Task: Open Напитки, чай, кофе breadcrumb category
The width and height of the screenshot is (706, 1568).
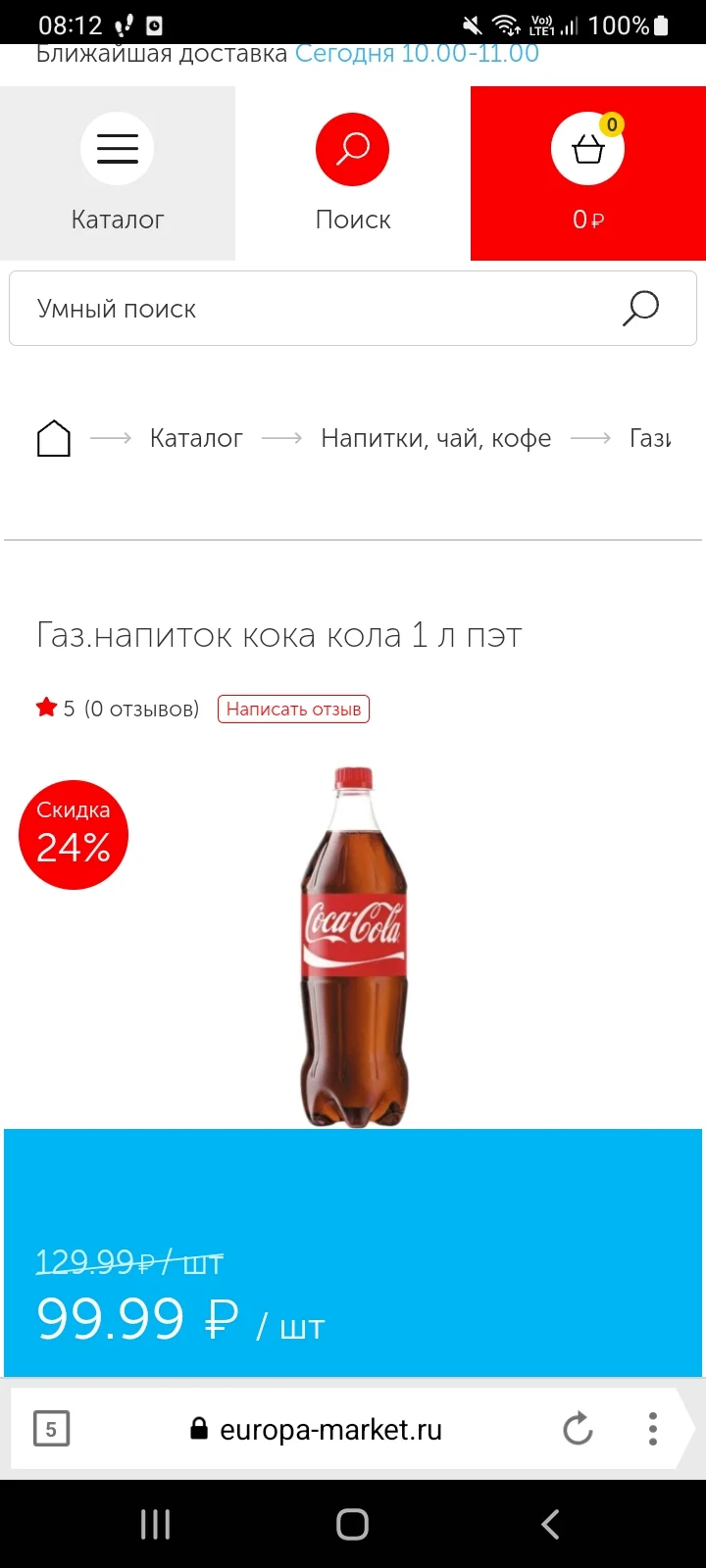Action: tap(436, 438)
